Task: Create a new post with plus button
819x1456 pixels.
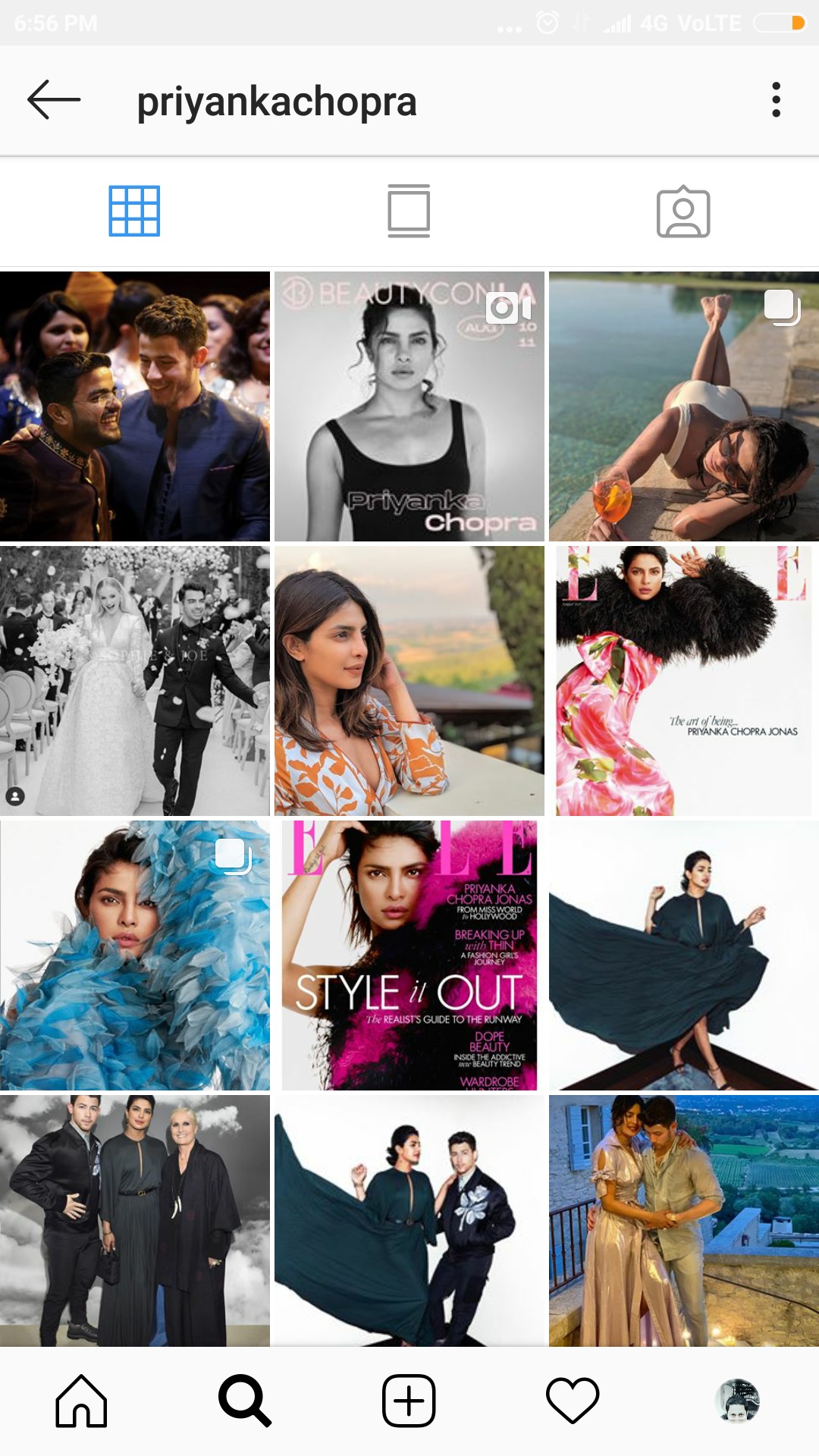Action: (x=409, y=1401)
